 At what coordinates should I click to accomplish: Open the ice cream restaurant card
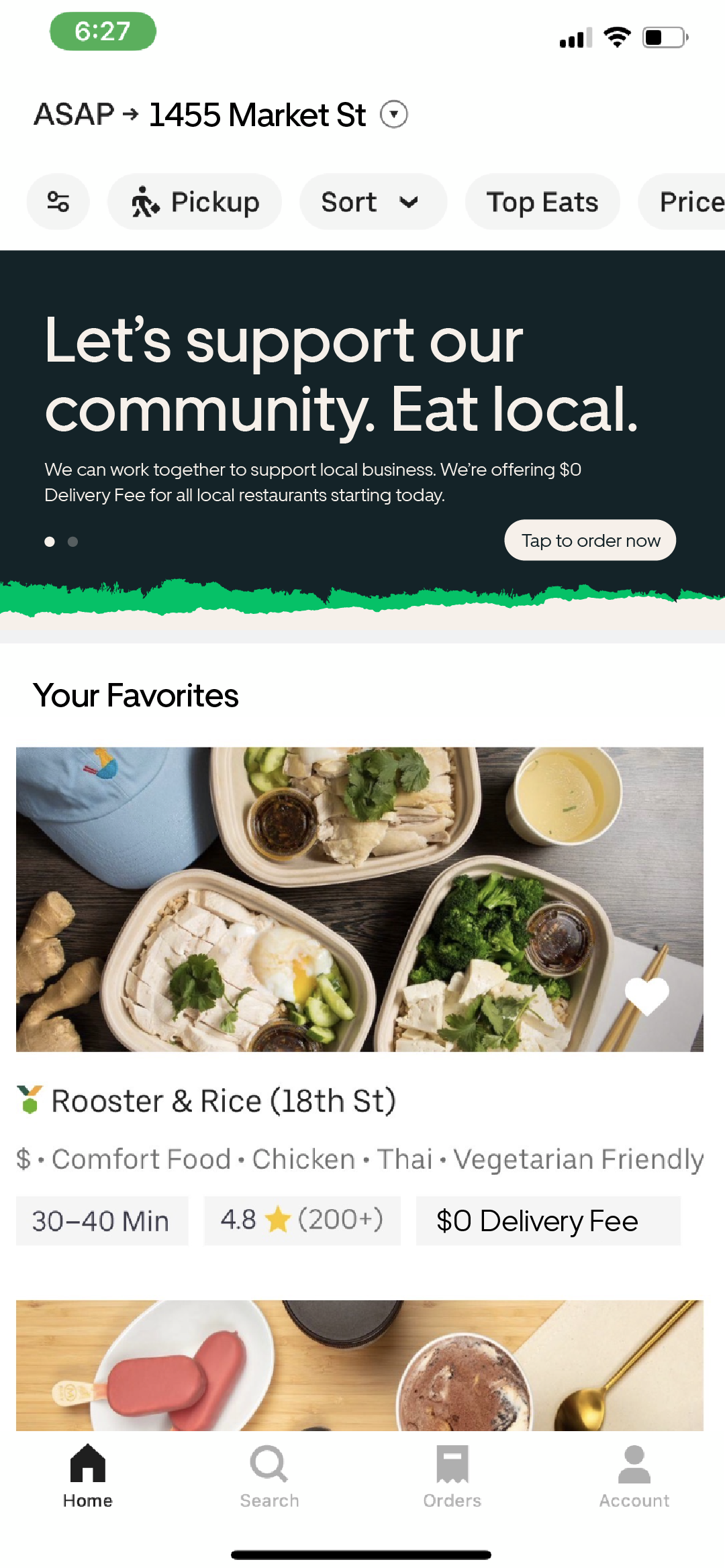360,1365
